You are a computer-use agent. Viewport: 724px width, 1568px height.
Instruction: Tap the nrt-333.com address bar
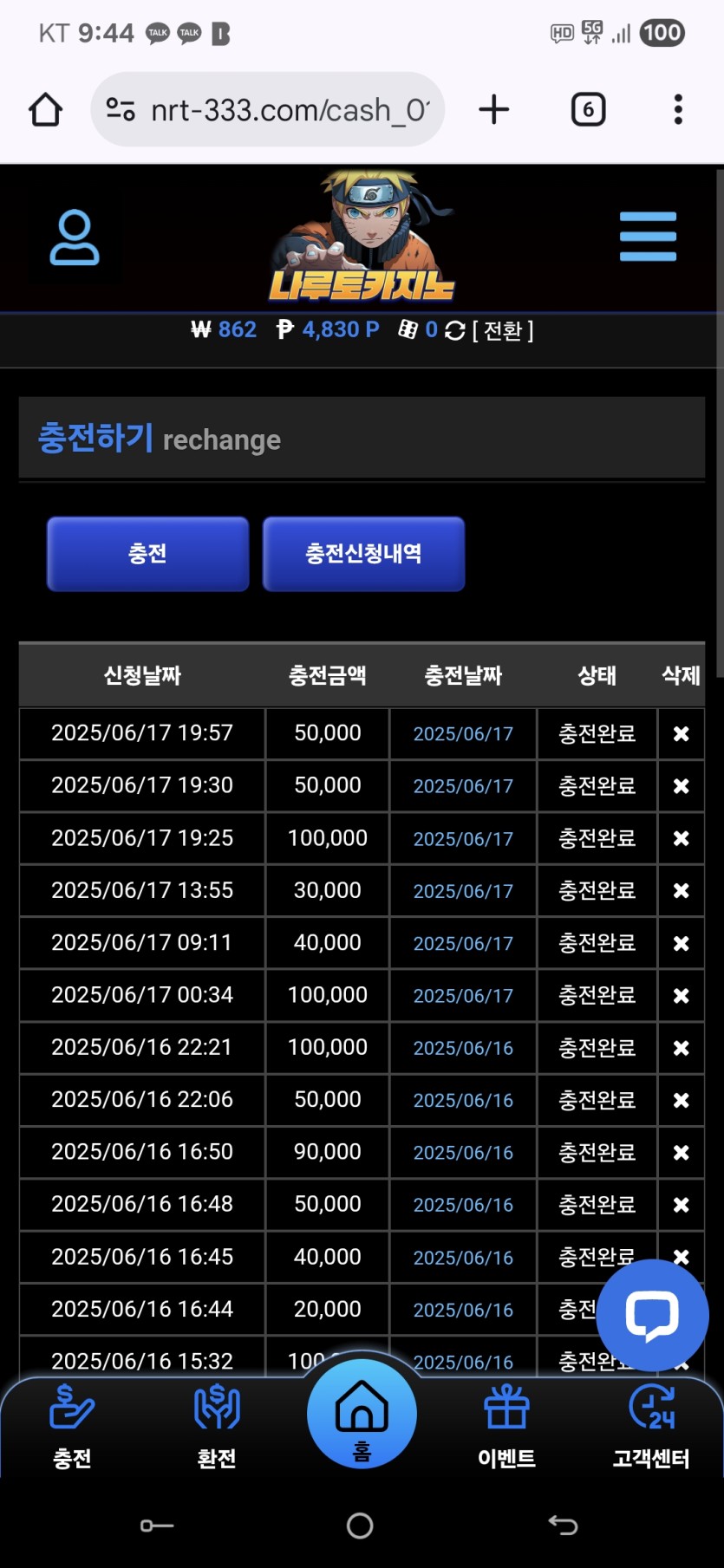click(x=269, y=110)
